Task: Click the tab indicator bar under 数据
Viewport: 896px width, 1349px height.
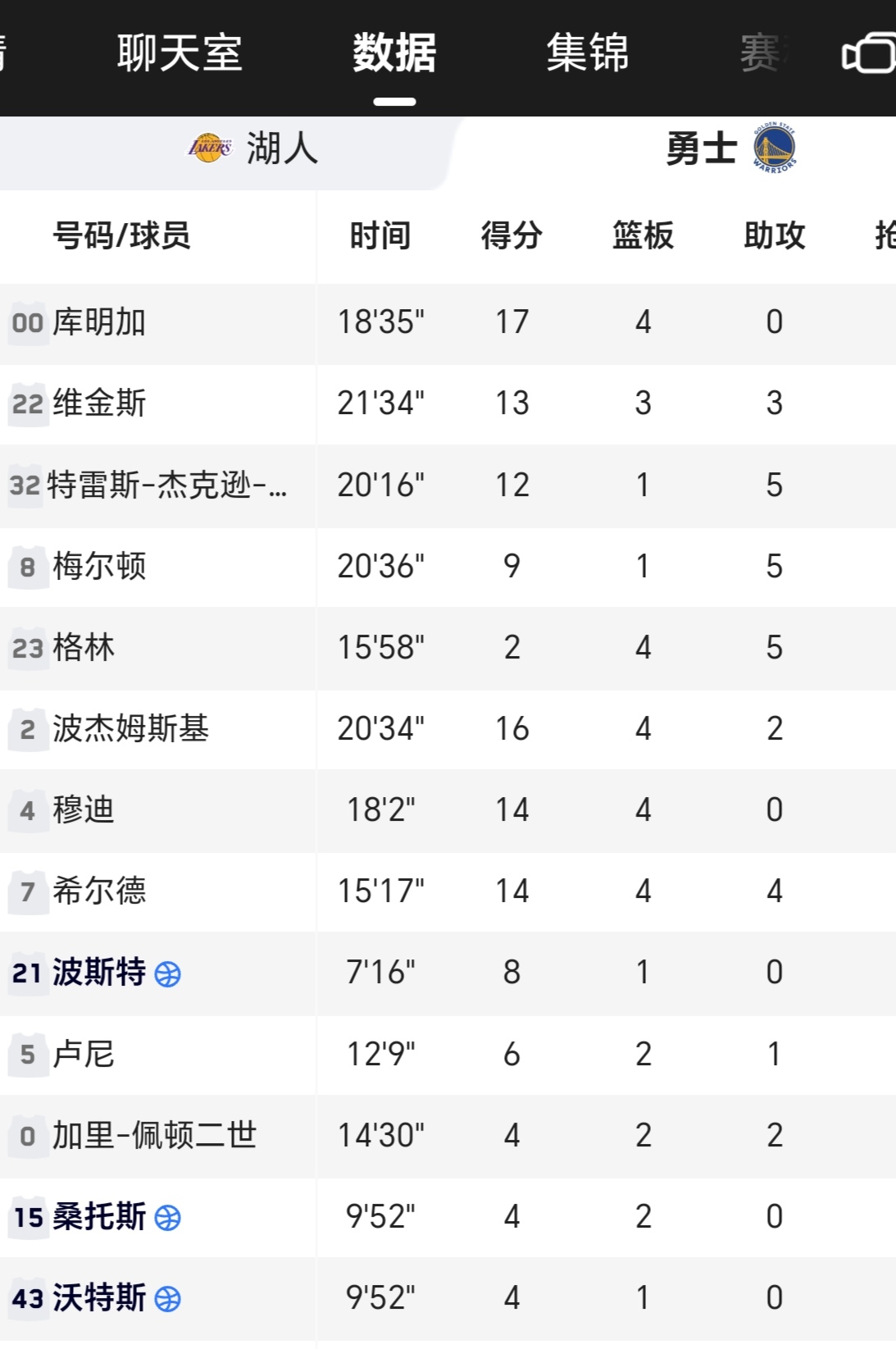Action: pyautogui.click(x=396, y=102)
